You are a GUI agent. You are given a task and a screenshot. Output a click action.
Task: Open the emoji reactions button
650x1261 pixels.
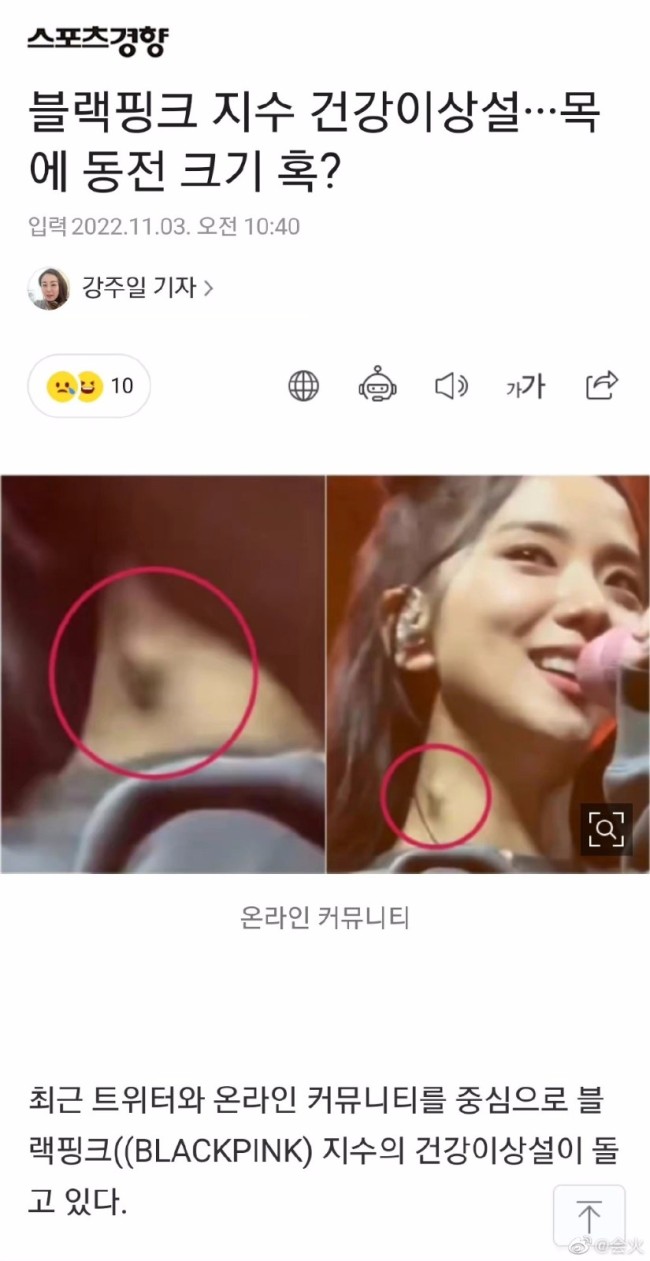(89, 385)
